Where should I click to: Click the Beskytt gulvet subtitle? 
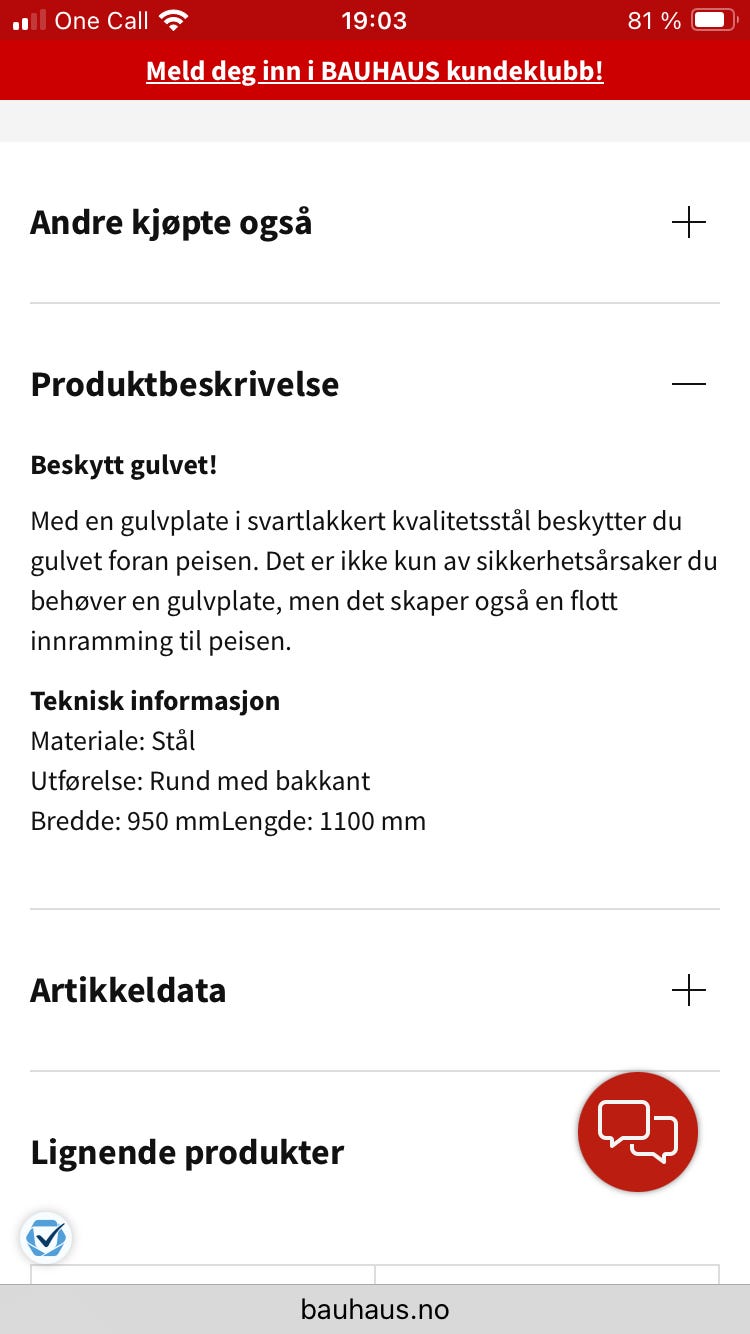[x=124, y=464]
